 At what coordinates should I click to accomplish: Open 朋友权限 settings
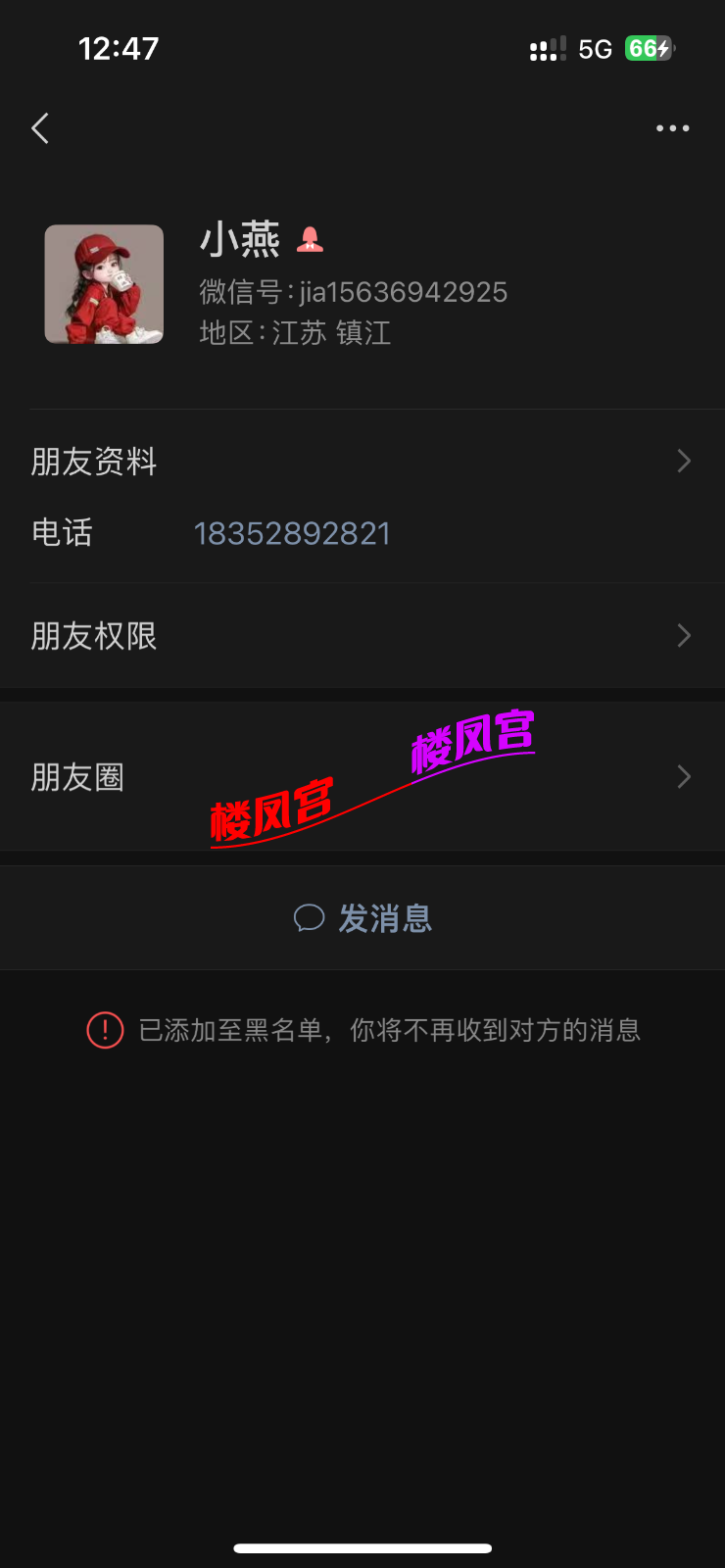tap(362, 636)
